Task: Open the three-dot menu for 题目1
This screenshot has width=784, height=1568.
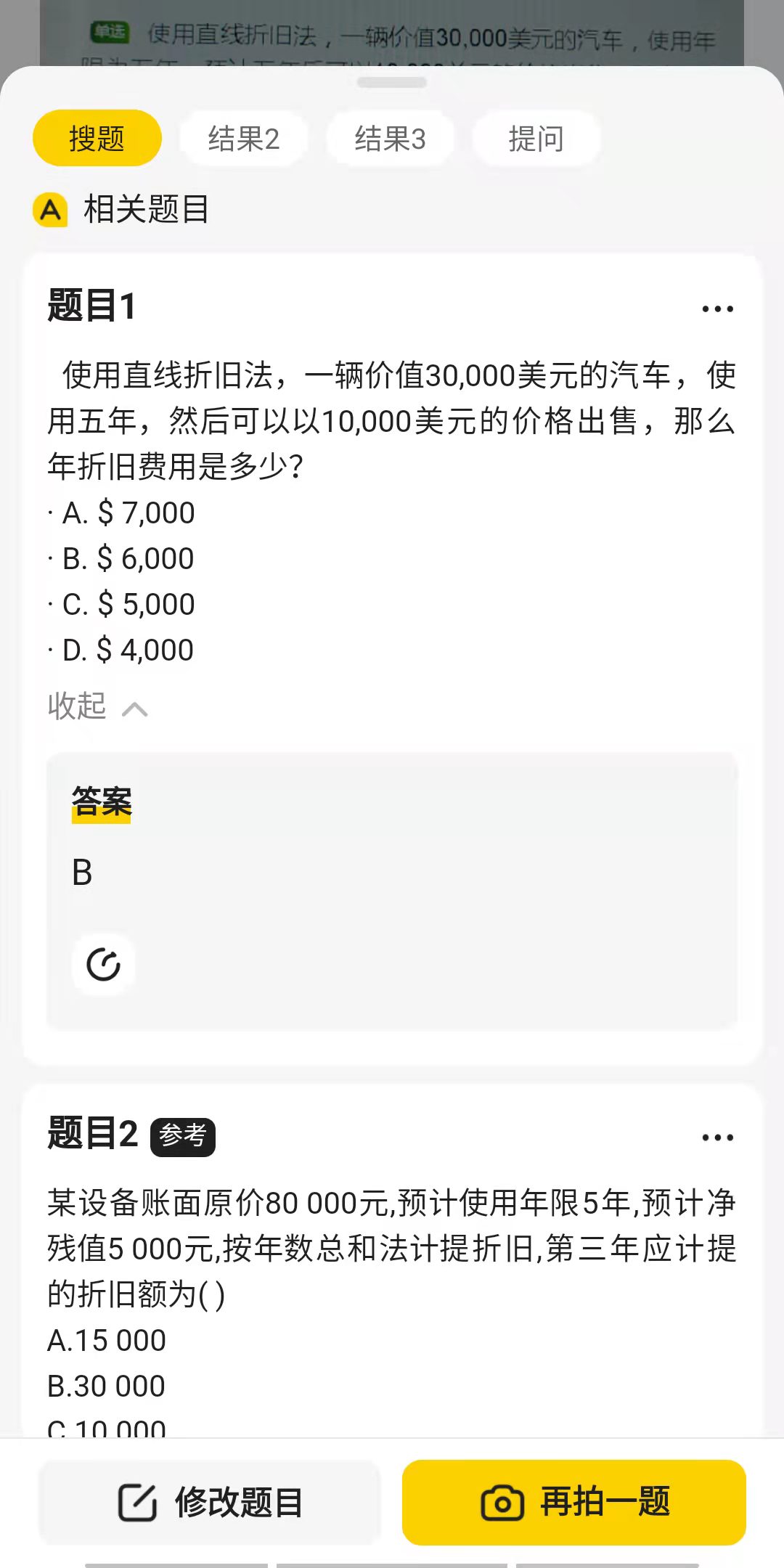Action: click(717, 309)
